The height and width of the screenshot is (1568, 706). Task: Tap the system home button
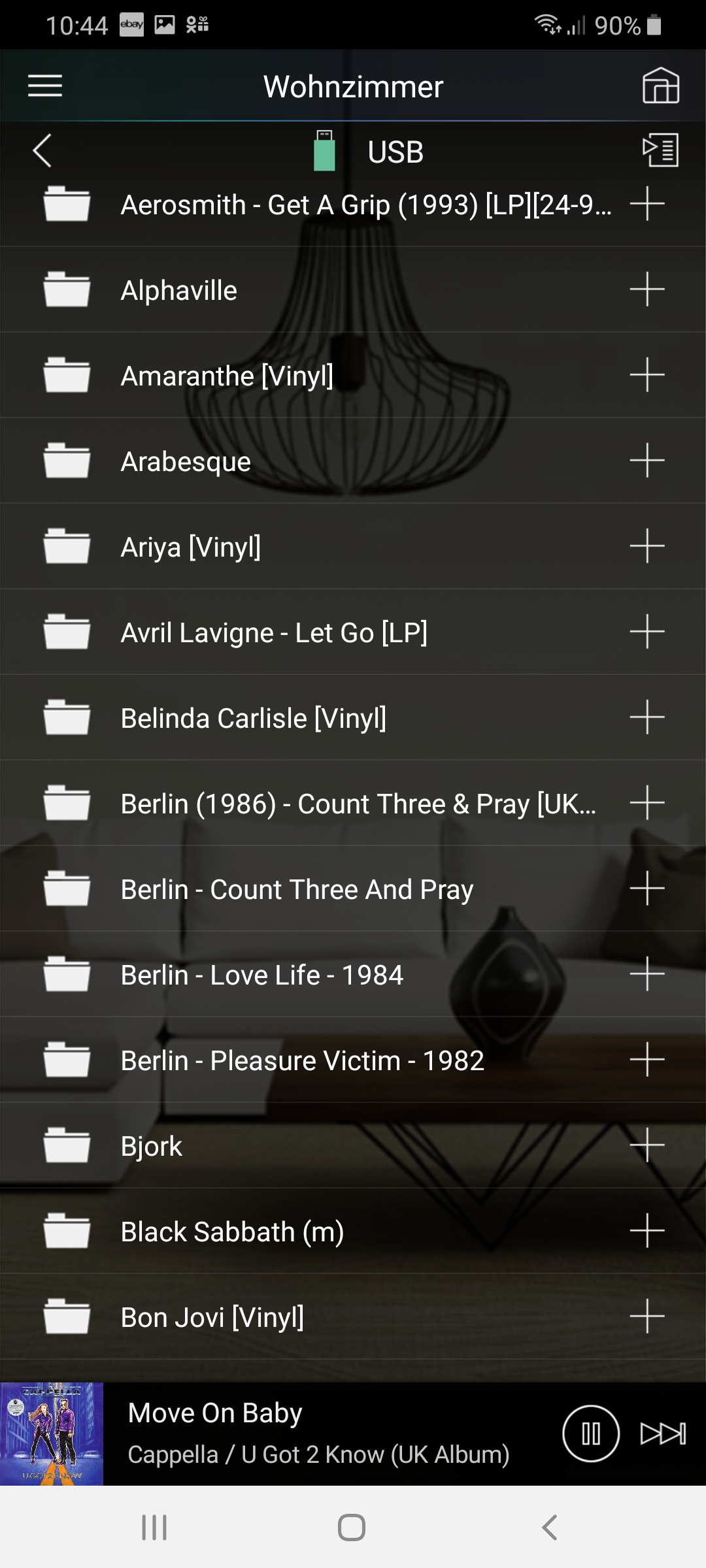[x=352, y=1527]
